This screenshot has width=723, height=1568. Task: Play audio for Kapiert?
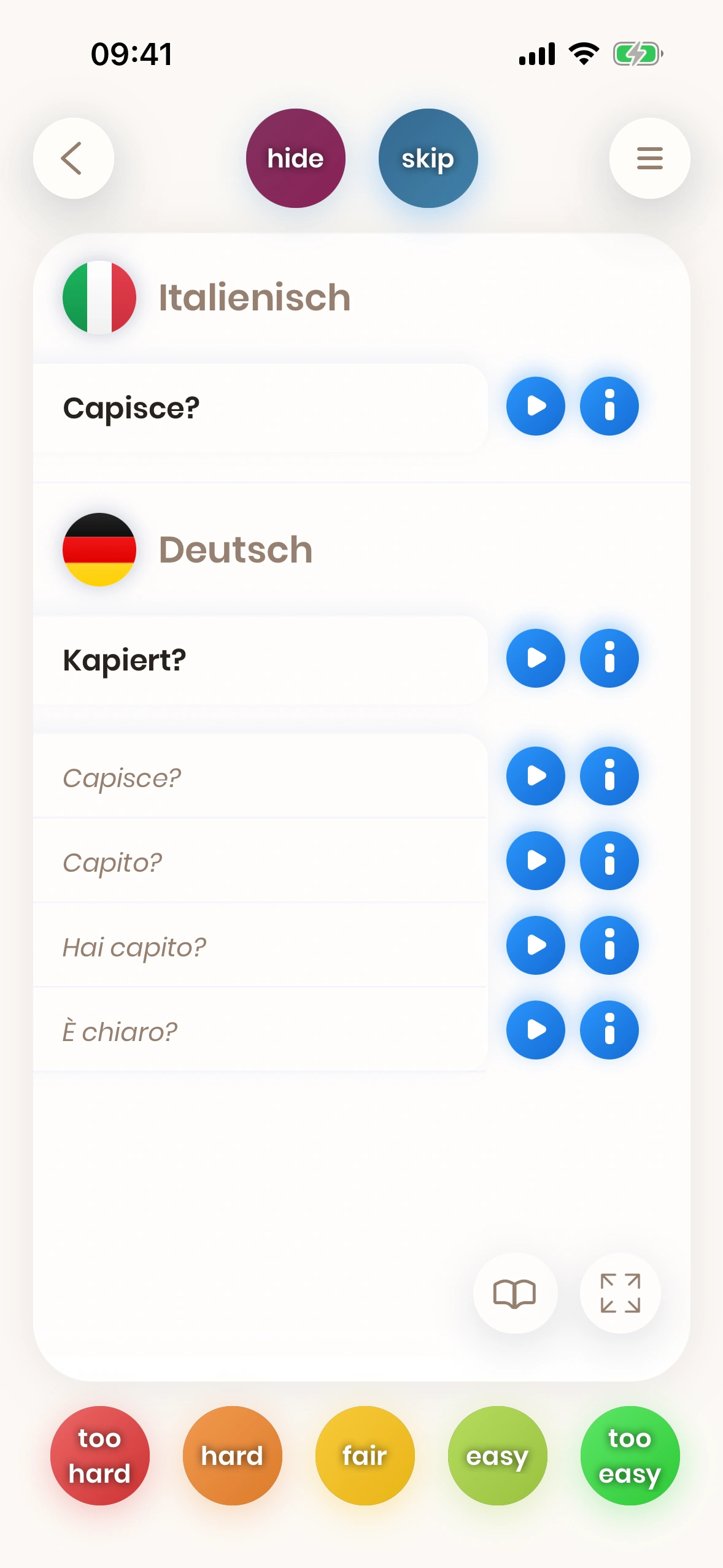tap(535, 658)
